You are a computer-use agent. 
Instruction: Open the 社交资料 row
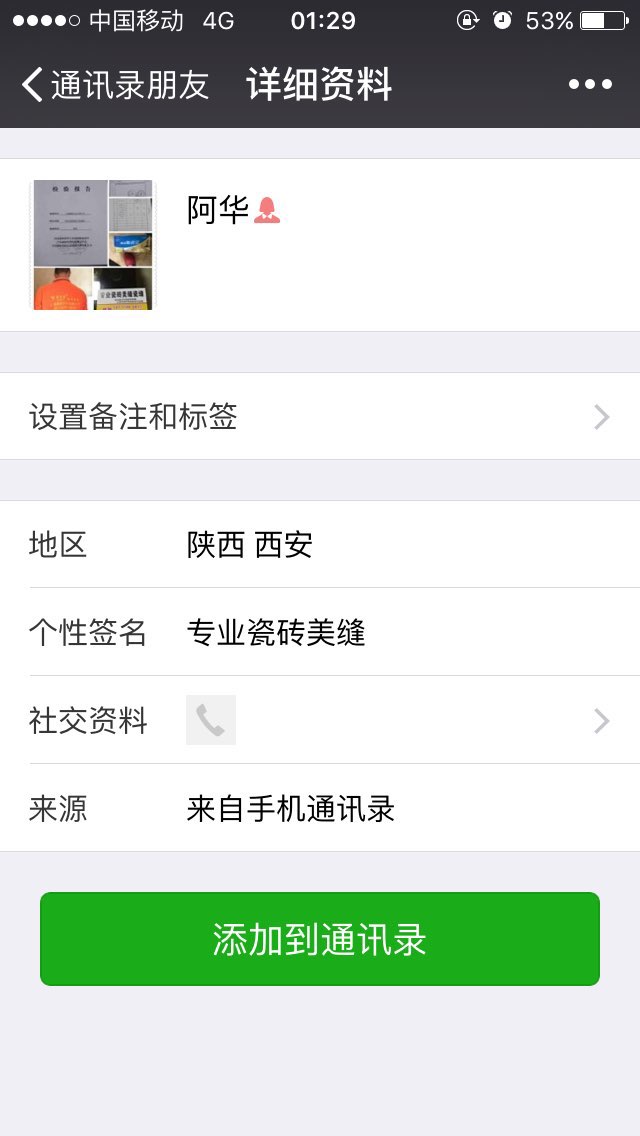point(320,720)
